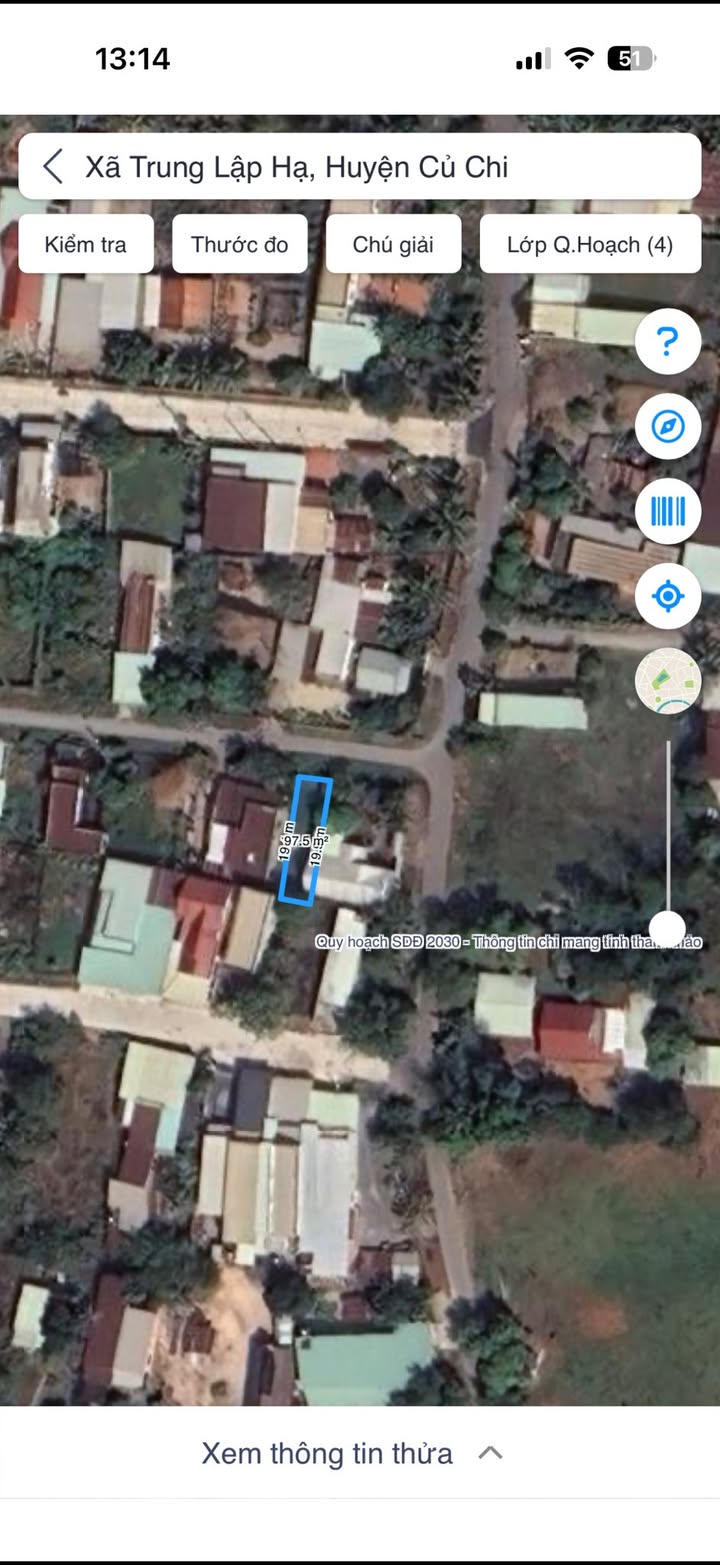The image size is (720, 1565).
Task: Tap the compass orientation button
Action: click(x=668, y=427)
